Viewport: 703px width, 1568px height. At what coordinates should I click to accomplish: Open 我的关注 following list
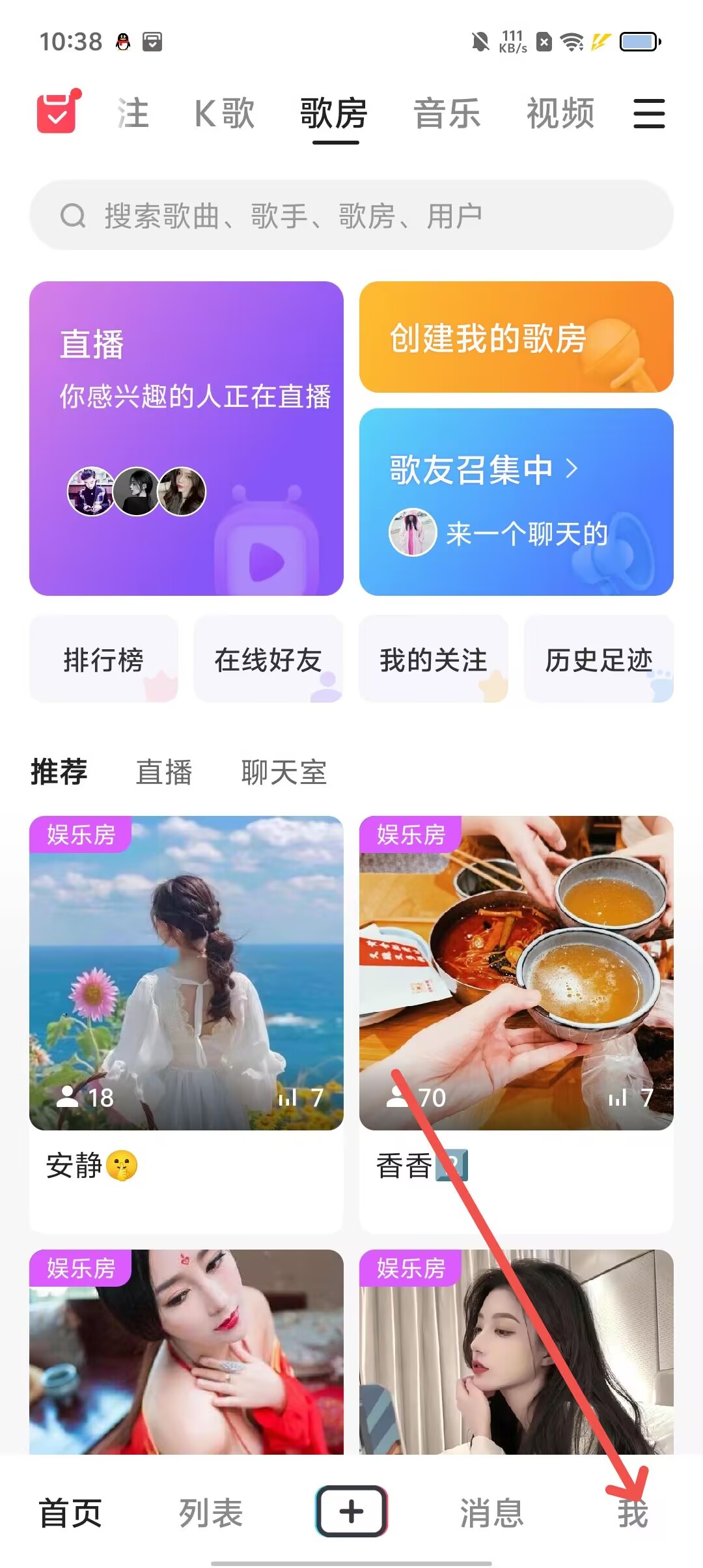[x=434, y=659]
